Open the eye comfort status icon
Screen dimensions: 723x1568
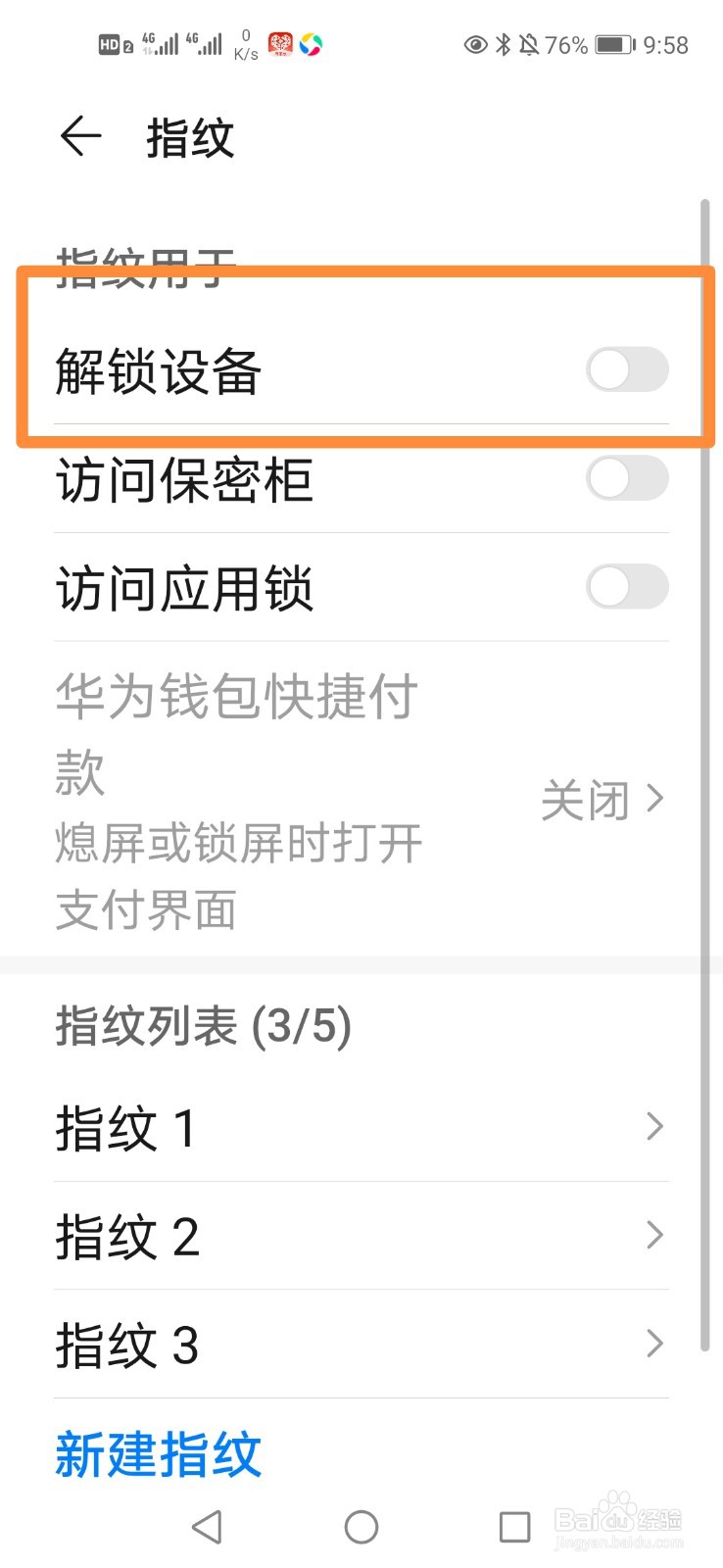click(474, 44)
